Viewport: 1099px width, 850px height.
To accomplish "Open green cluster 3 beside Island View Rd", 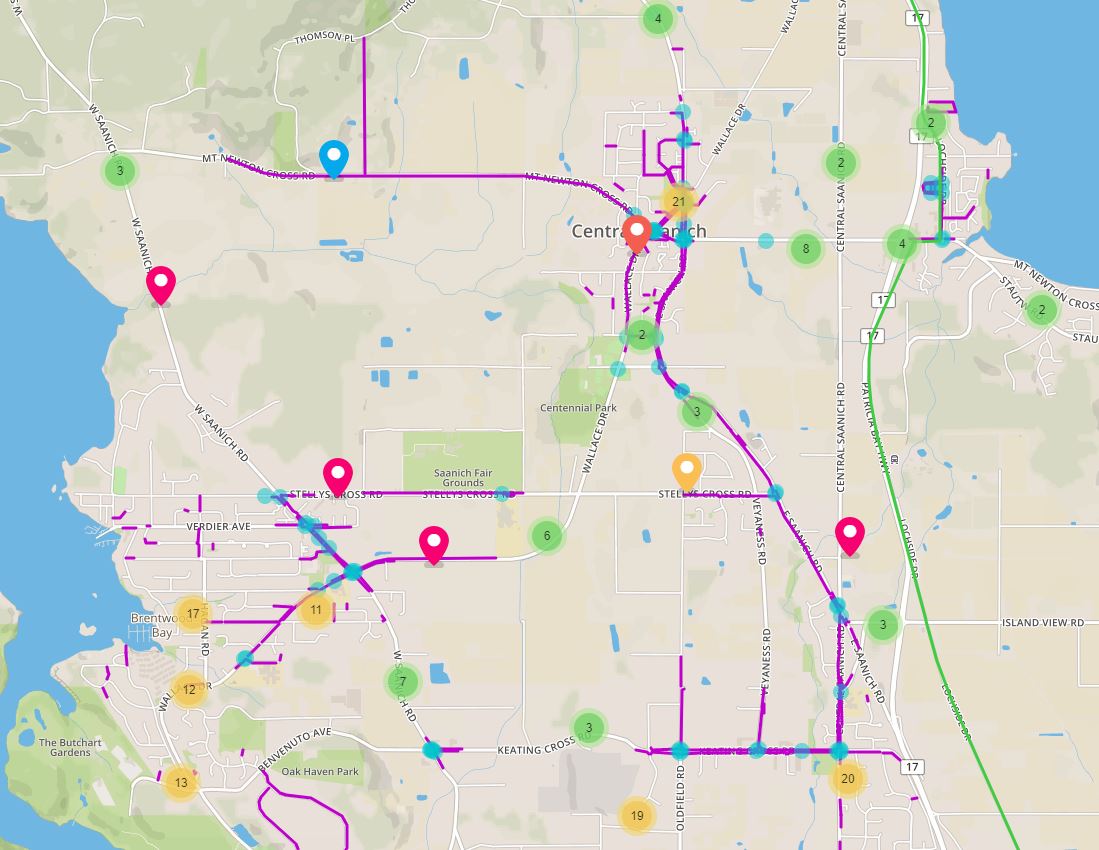I will click(x=882, y=626).
